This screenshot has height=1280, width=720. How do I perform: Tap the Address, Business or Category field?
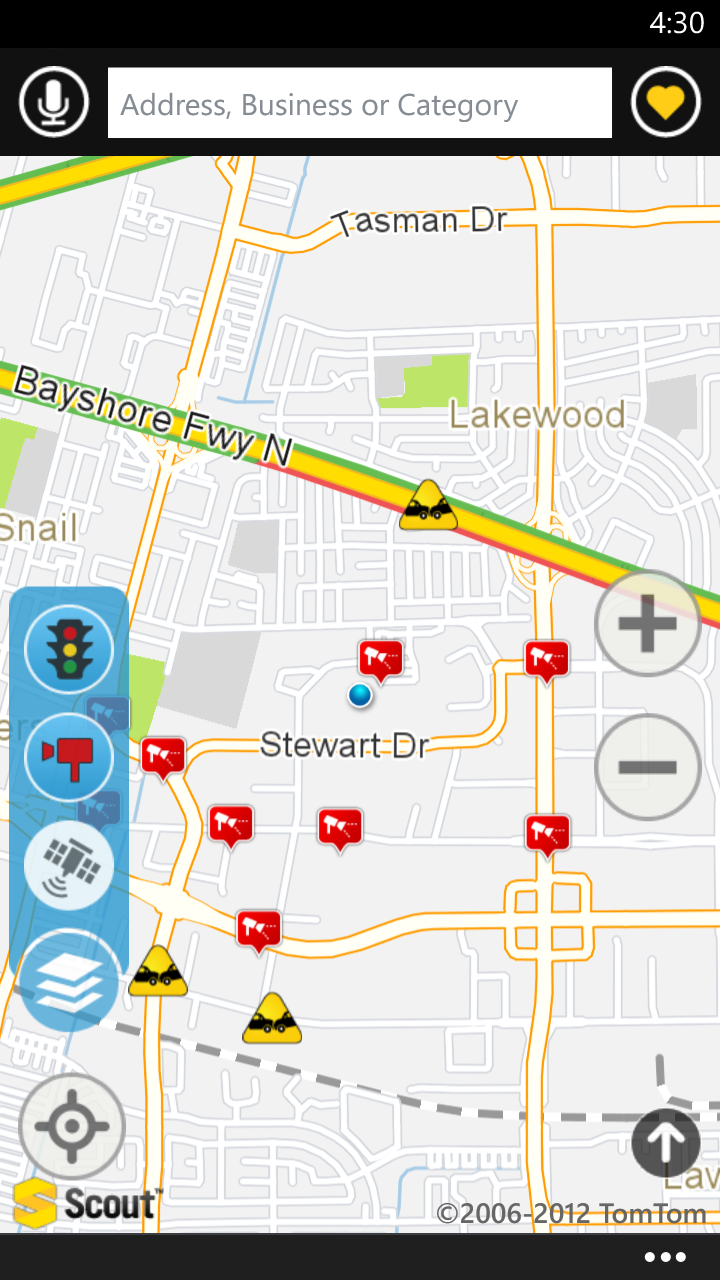[x=360, y=103]
